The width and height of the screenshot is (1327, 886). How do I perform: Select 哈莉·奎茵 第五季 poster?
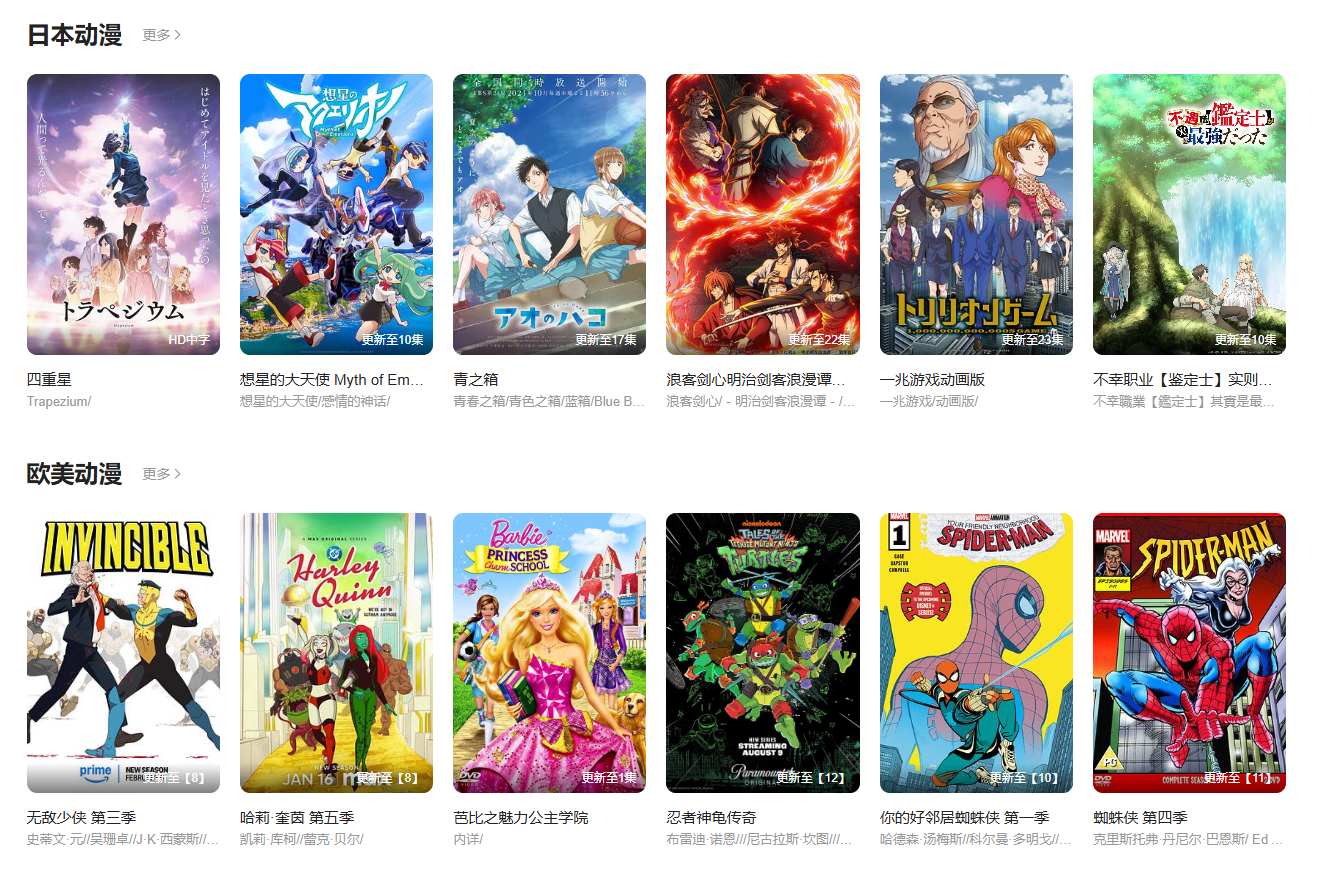[336, 652]
